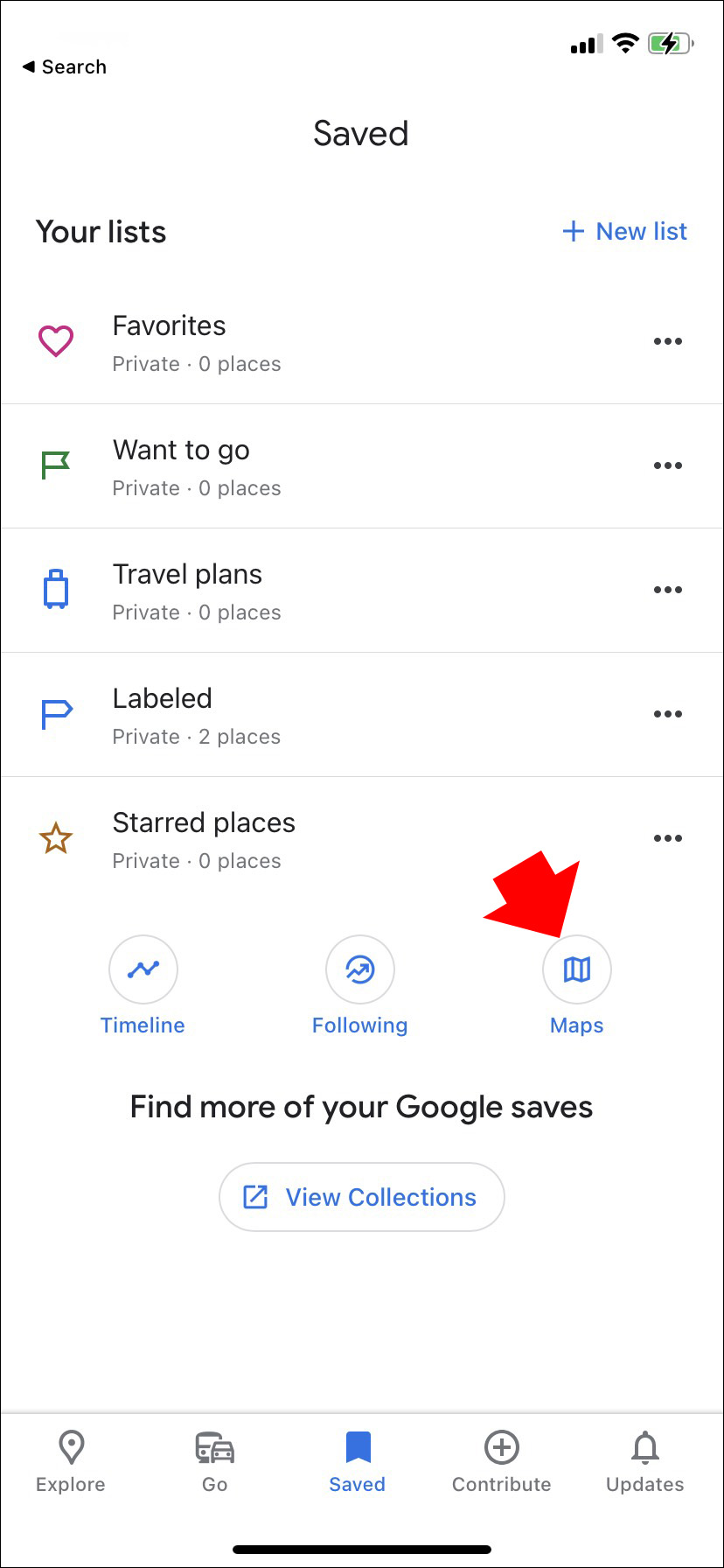The image size is (724, 1568).
Task: Open more options for Starred places
Action: point(667,839)
